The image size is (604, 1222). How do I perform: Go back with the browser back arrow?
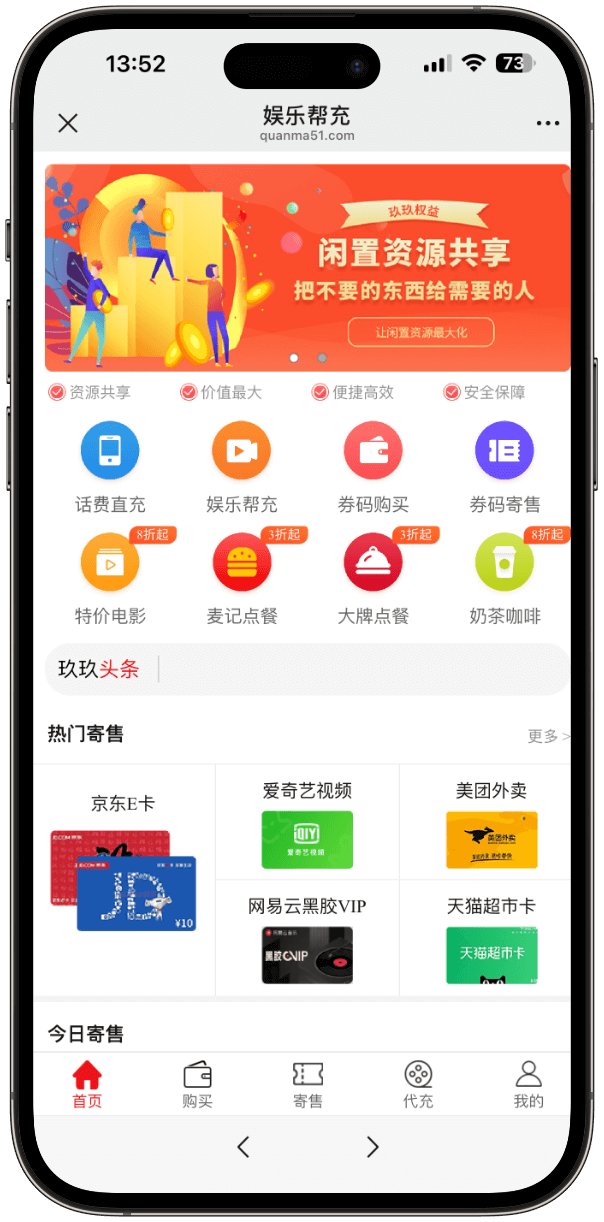coord(243,1147)
